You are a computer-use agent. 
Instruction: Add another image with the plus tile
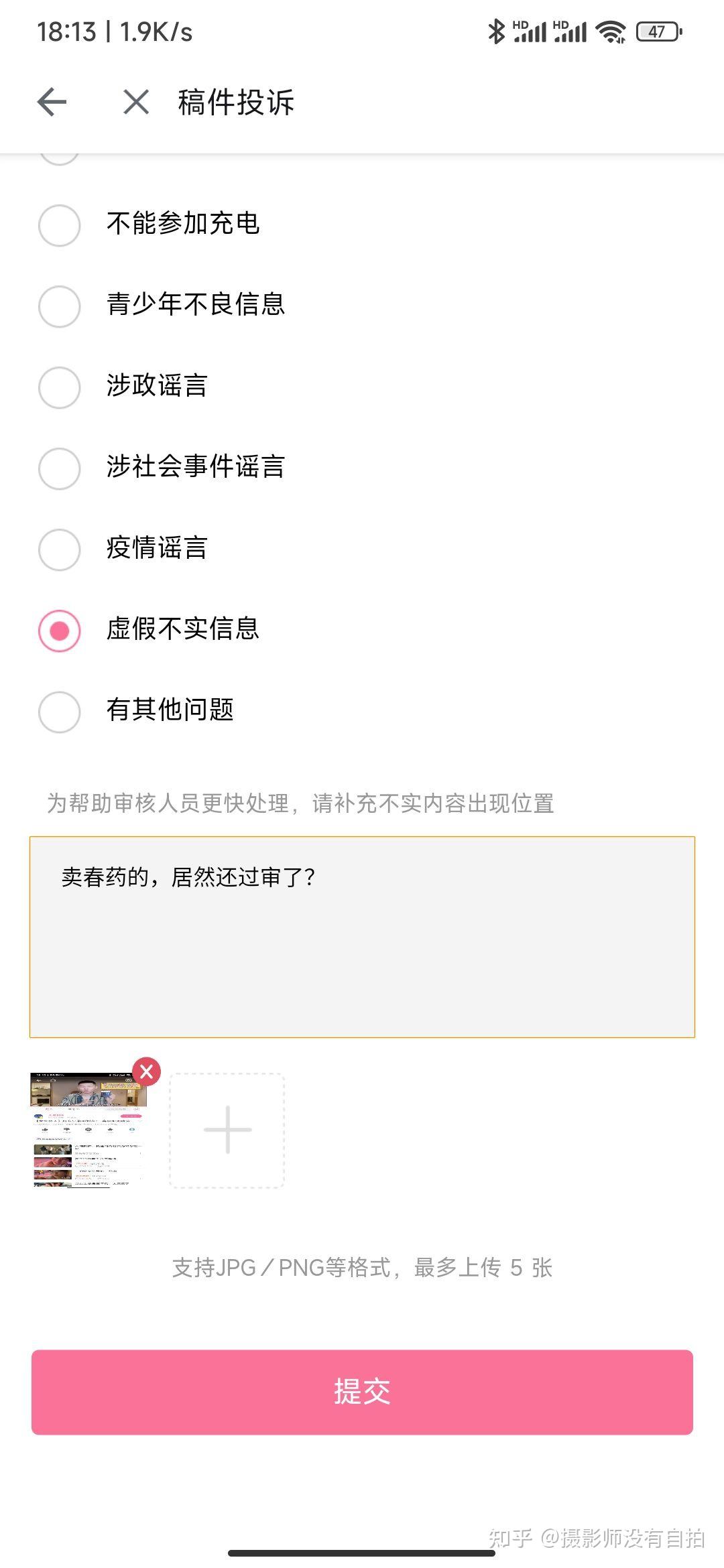[x=227, y=1130]
